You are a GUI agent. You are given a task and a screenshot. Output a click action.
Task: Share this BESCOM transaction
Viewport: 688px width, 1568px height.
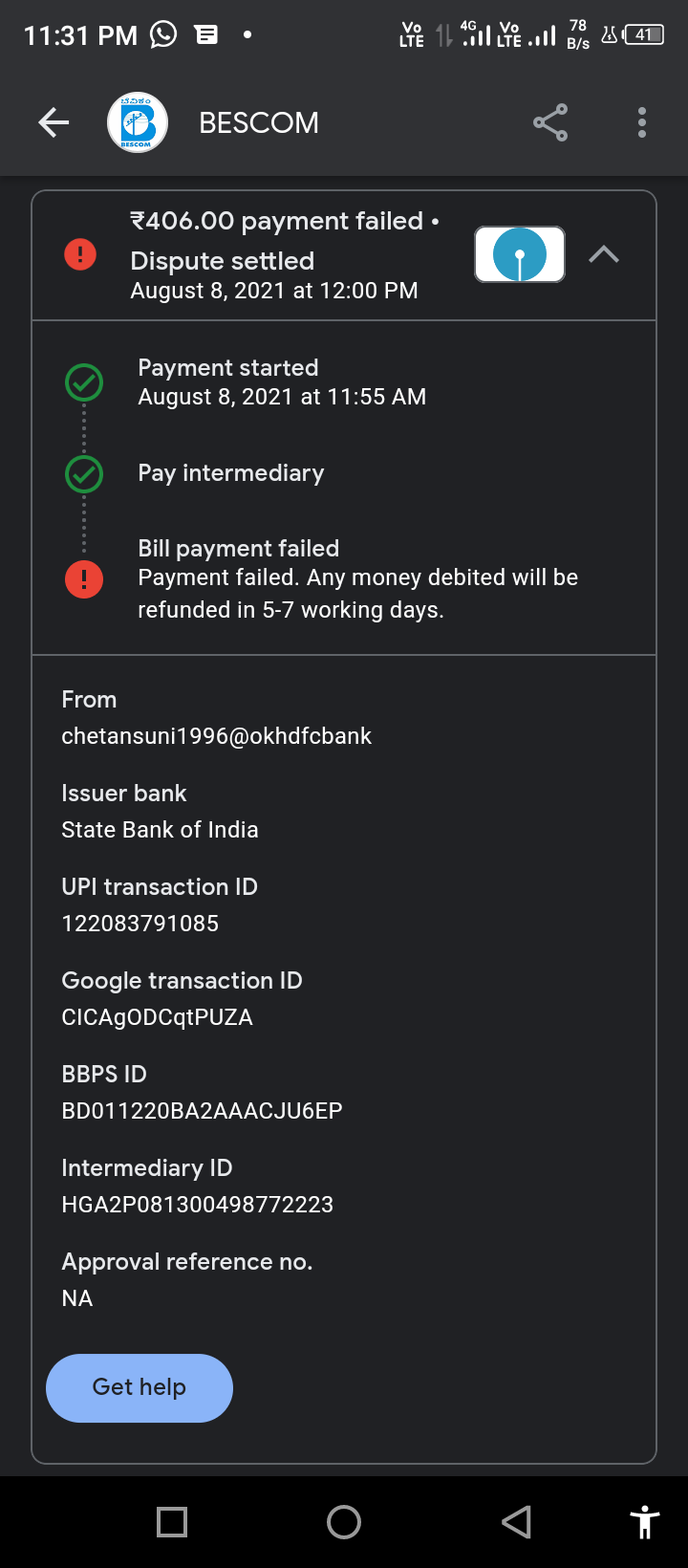(x=550, y=122)
